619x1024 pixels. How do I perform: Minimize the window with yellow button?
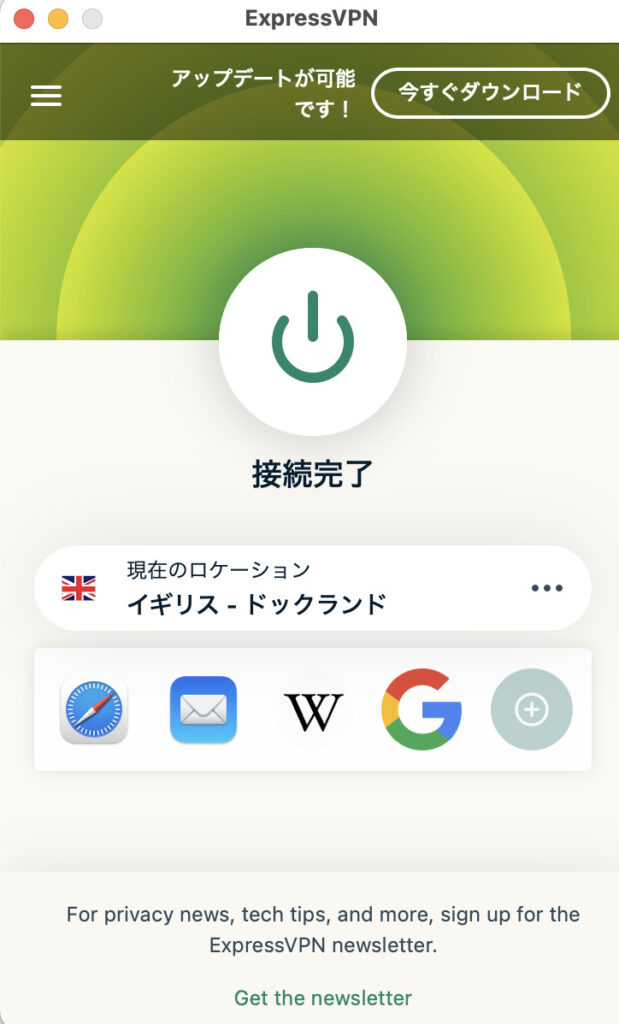[x=58, y=19]
